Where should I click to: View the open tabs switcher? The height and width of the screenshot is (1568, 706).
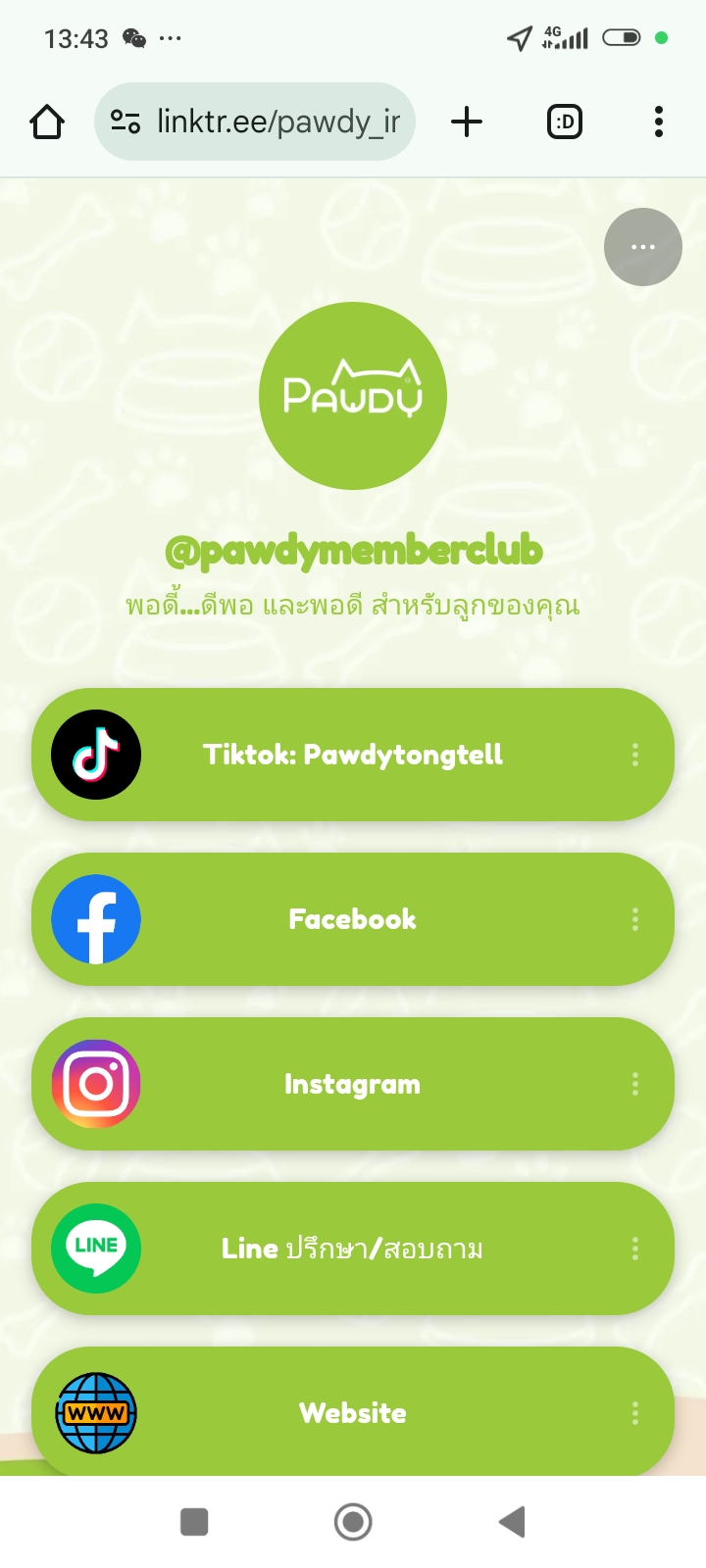565,122
